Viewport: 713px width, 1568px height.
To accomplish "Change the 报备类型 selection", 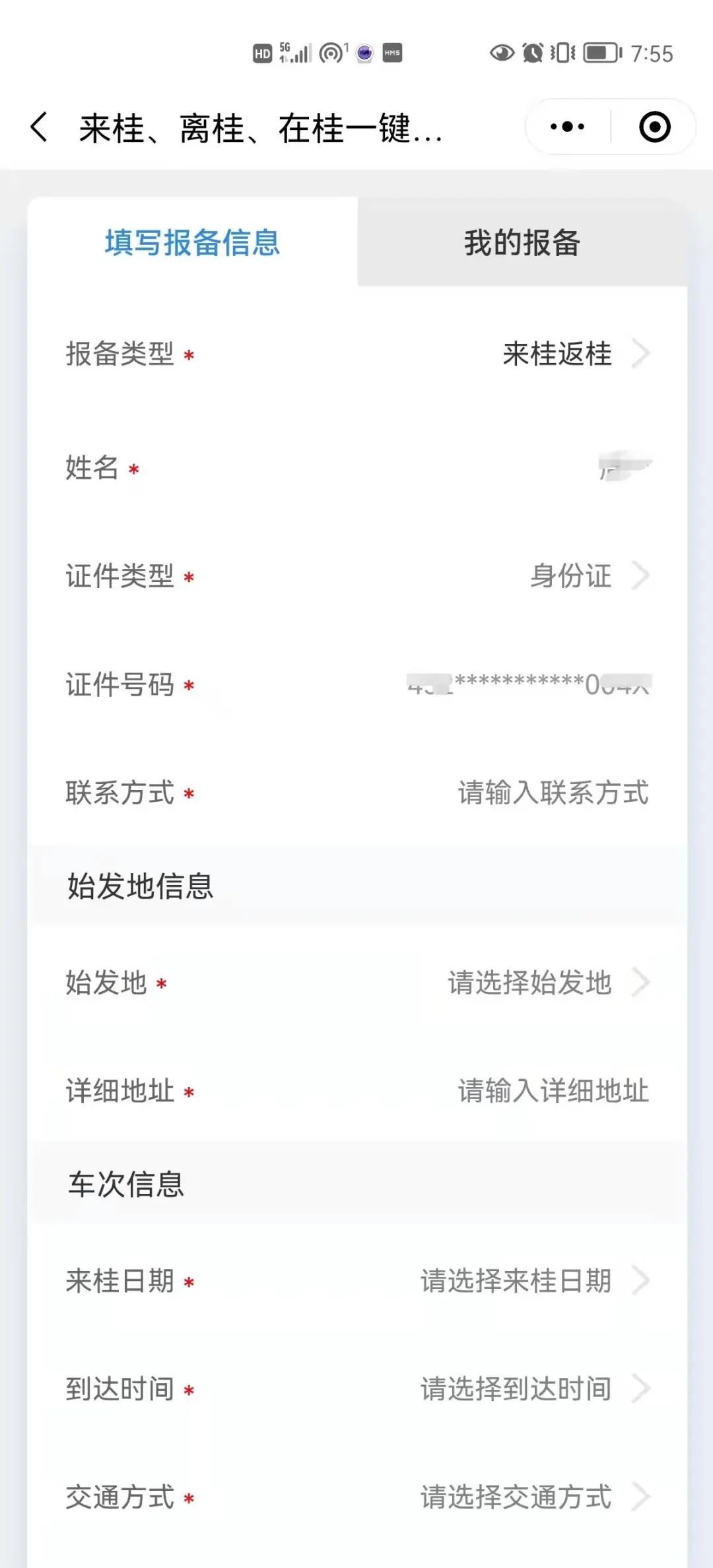I will [574, 354].
